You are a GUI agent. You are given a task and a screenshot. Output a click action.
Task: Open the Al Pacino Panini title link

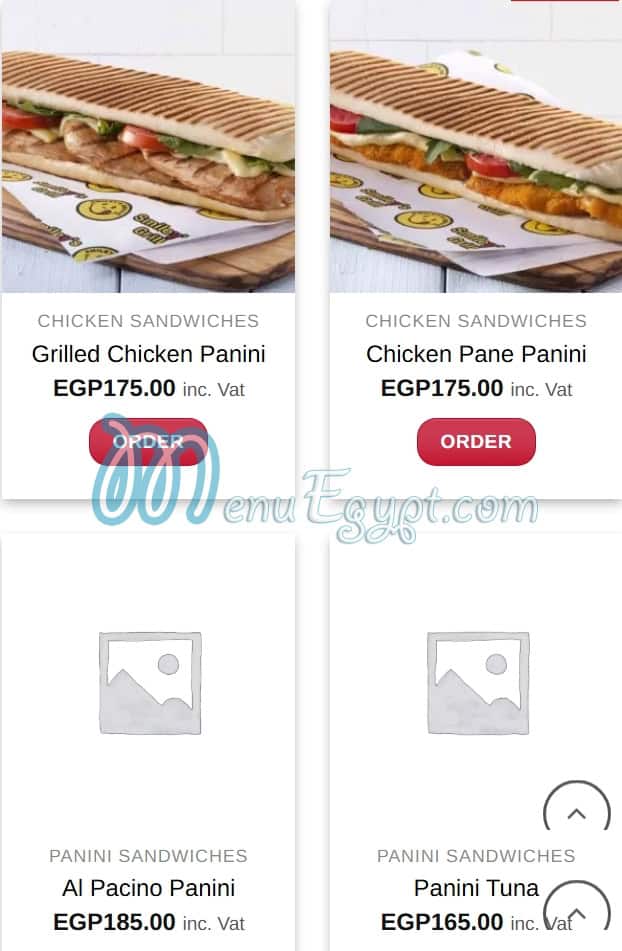coord(148,888)
